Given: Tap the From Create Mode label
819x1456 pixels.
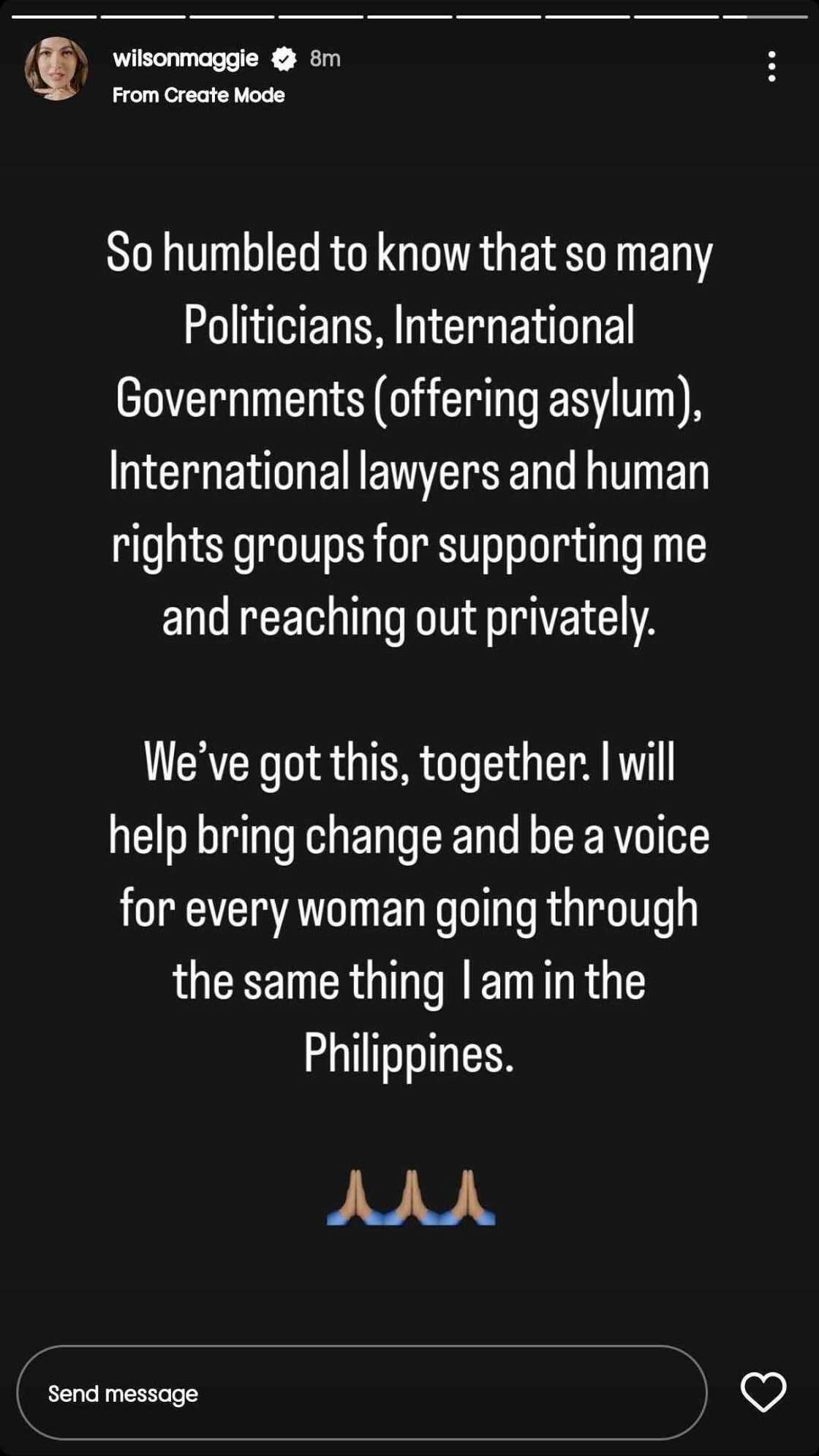Looking at the screenshot, I should coord(198,95).
